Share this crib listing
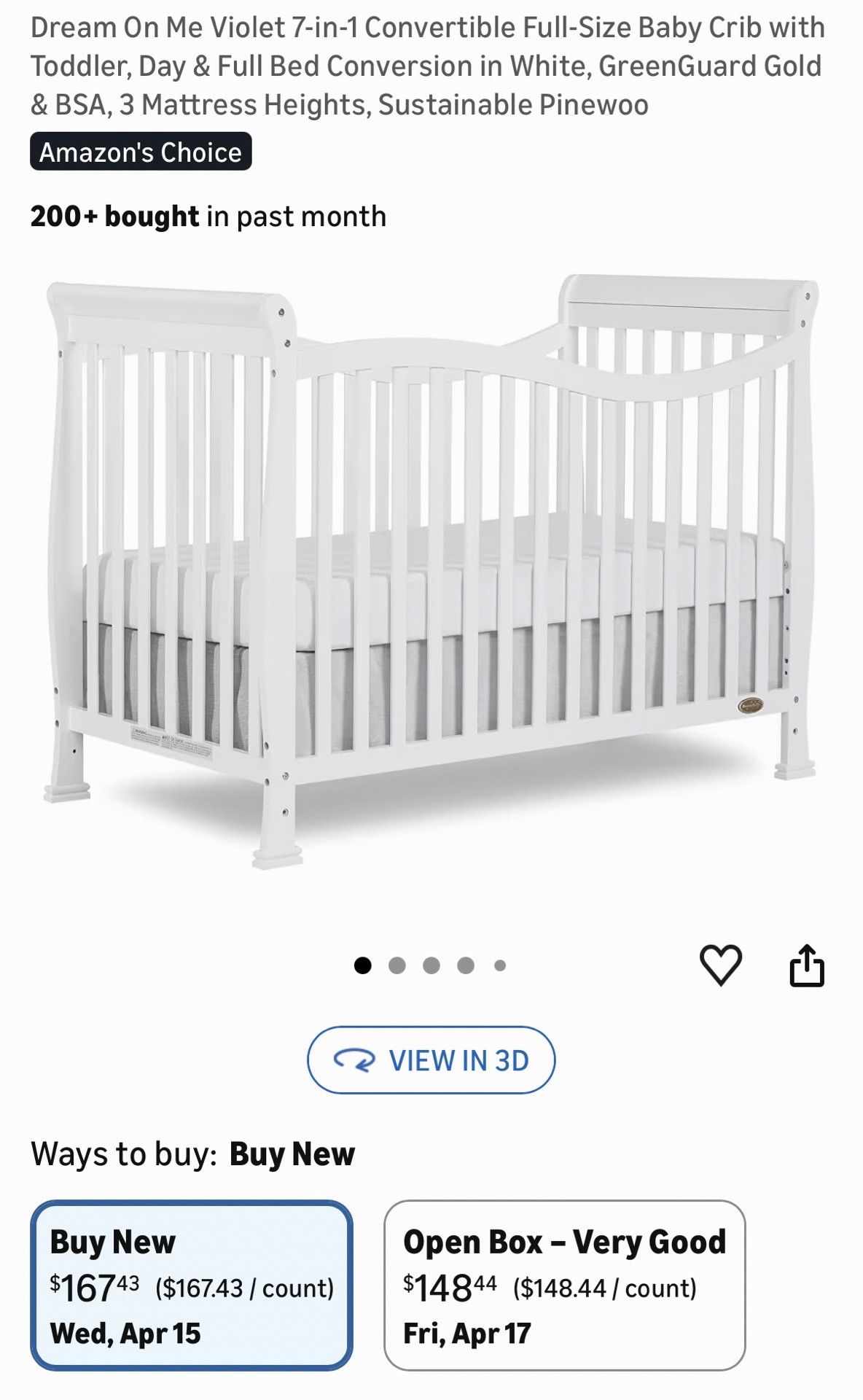The image size is (863, 1400). click(x=807, y=965)
